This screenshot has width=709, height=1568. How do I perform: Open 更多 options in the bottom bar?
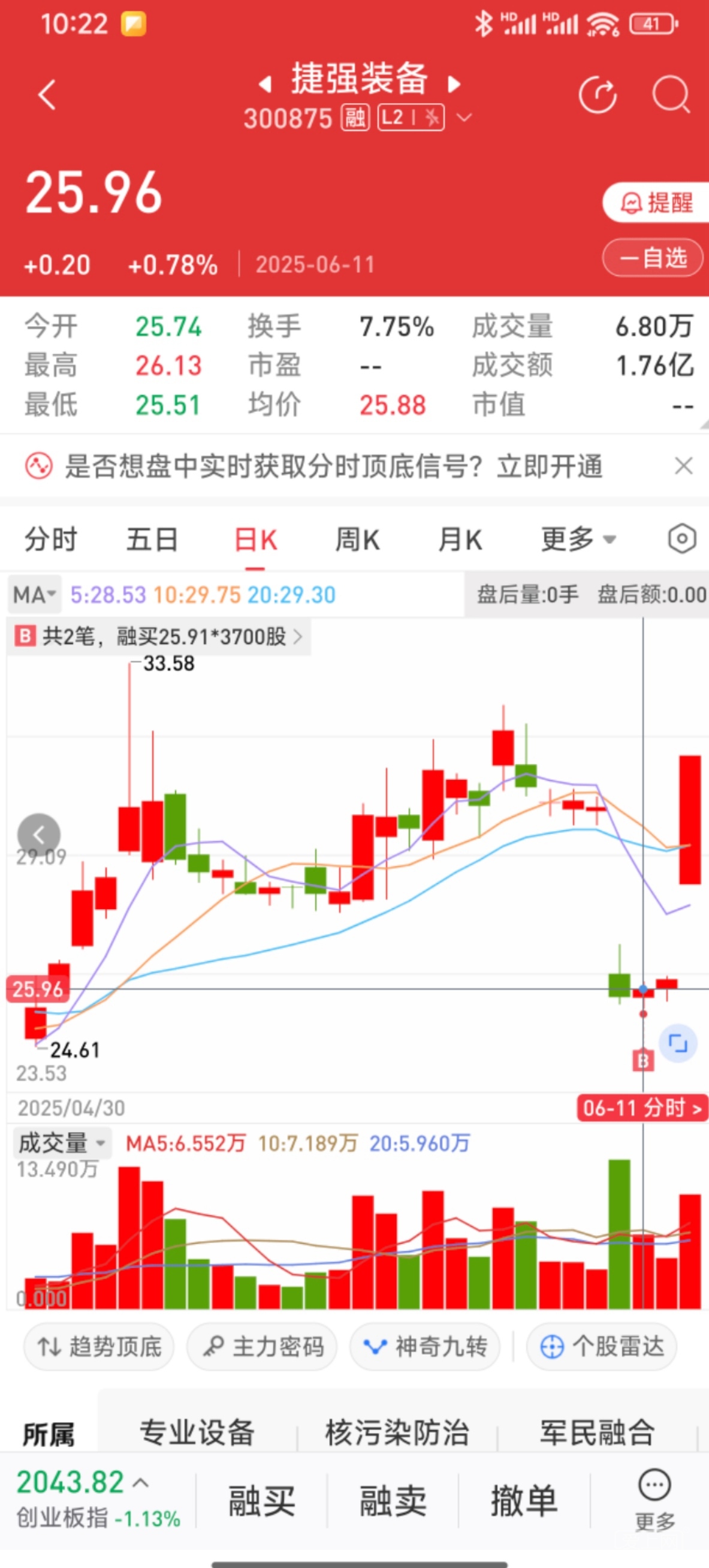655,1501
